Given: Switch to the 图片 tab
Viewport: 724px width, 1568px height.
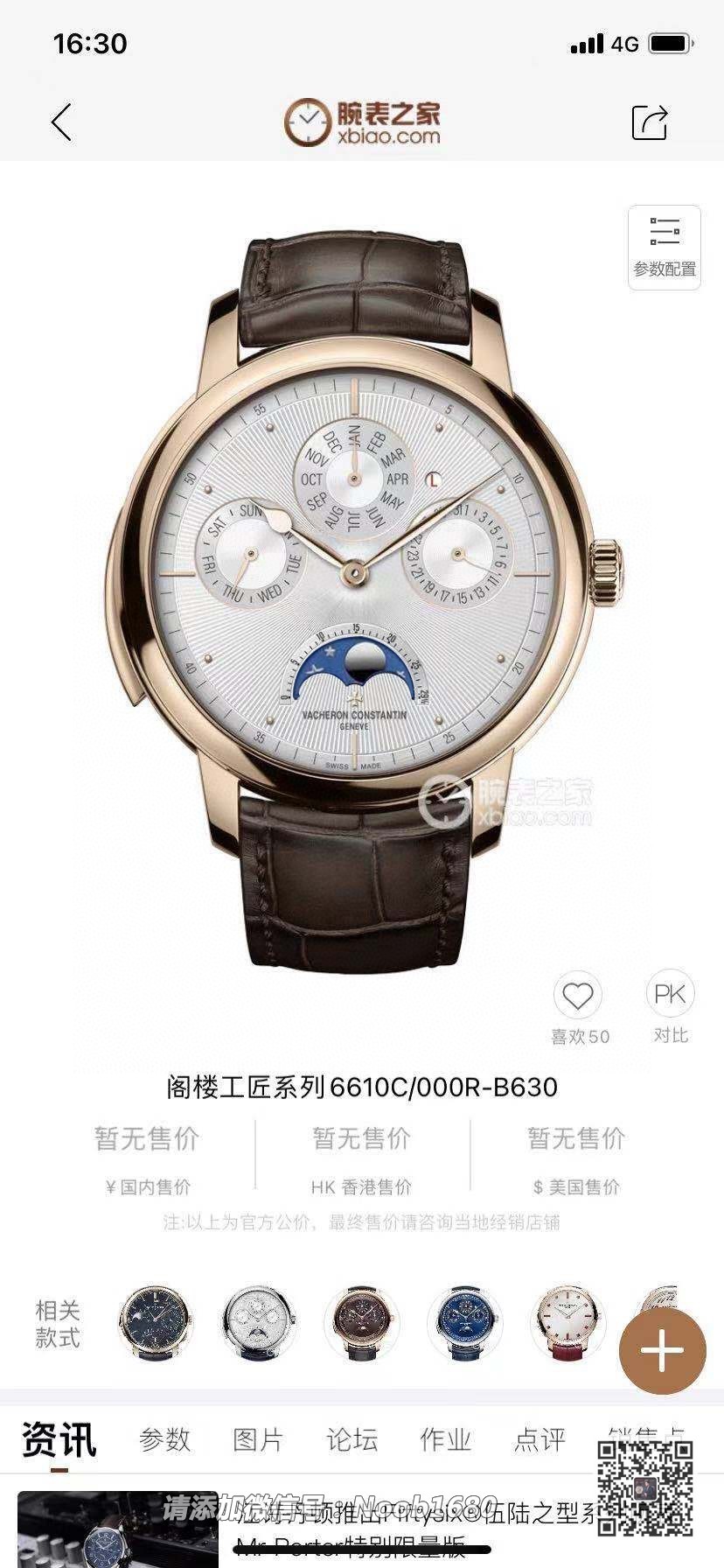Looking at the screenshot, I should 258,1439.
